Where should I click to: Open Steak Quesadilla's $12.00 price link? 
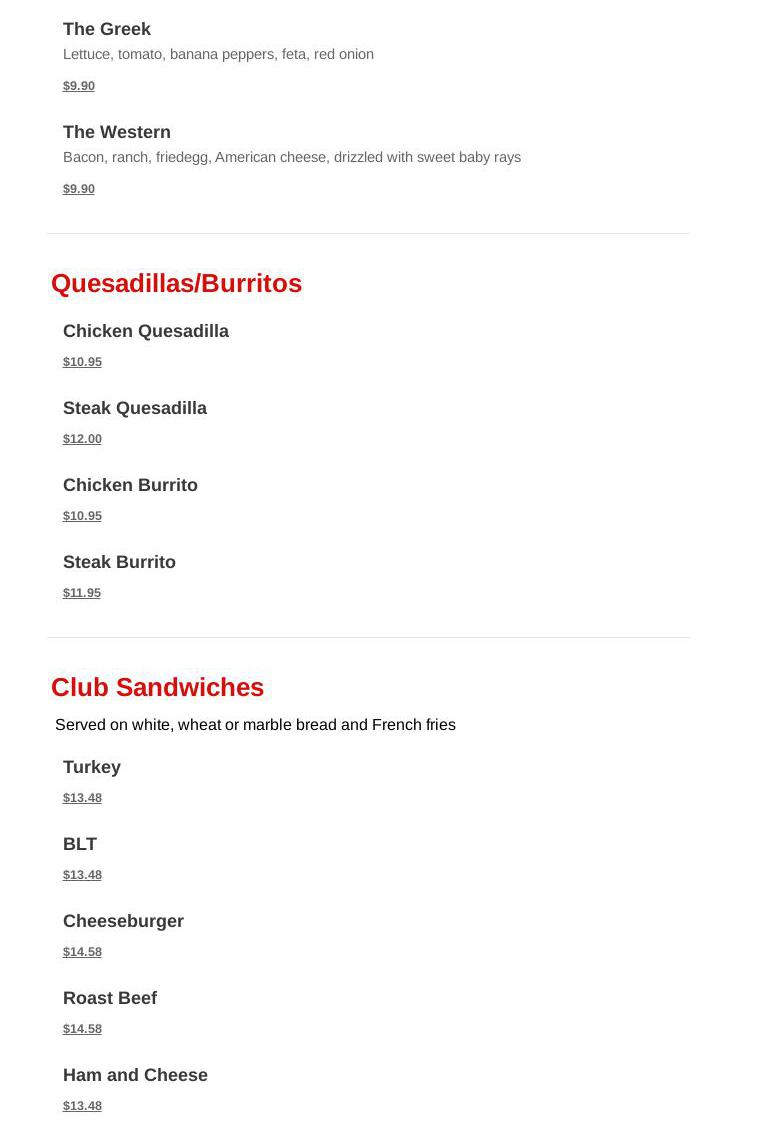[x=82, y=439]
